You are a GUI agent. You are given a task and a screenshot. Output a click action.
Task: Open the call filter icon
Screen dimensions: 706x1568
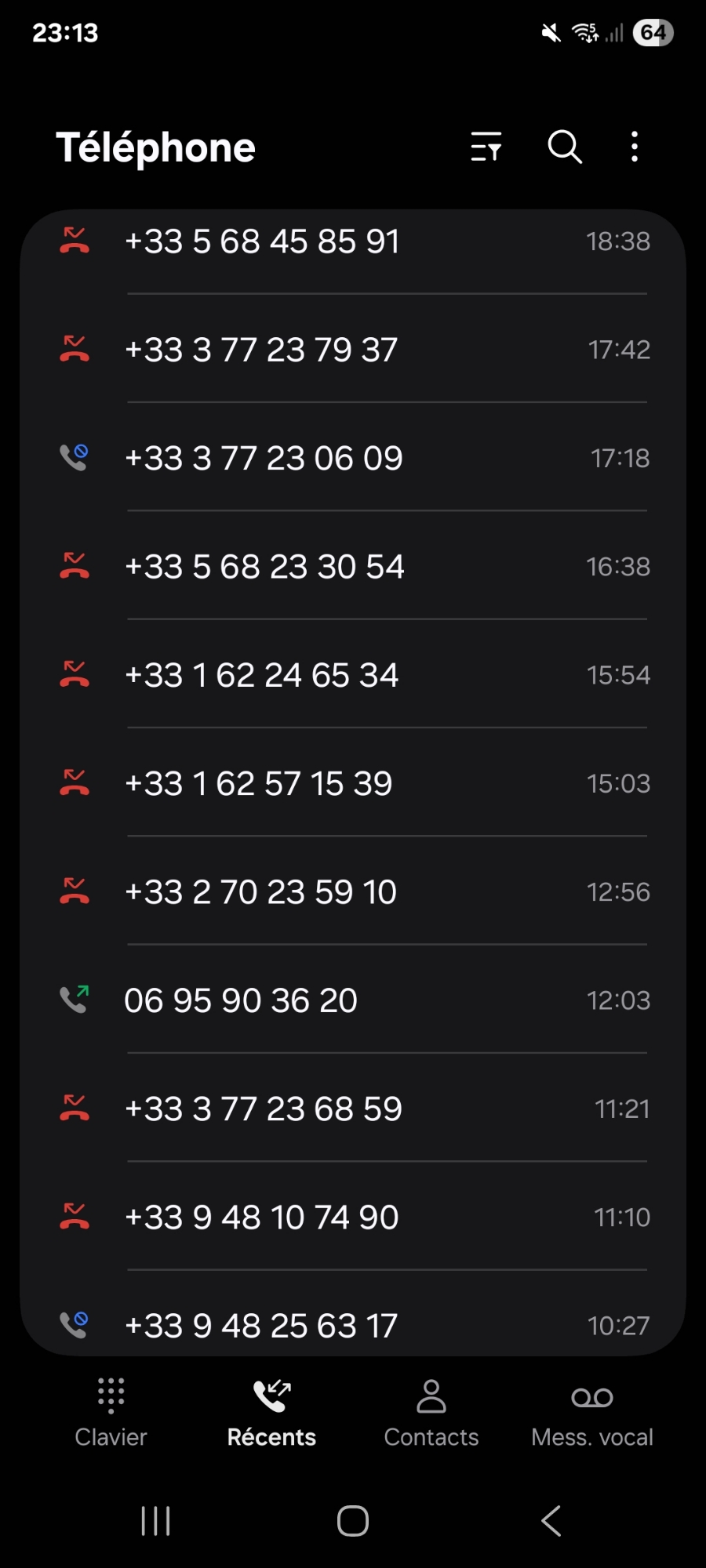click(486, 147)
